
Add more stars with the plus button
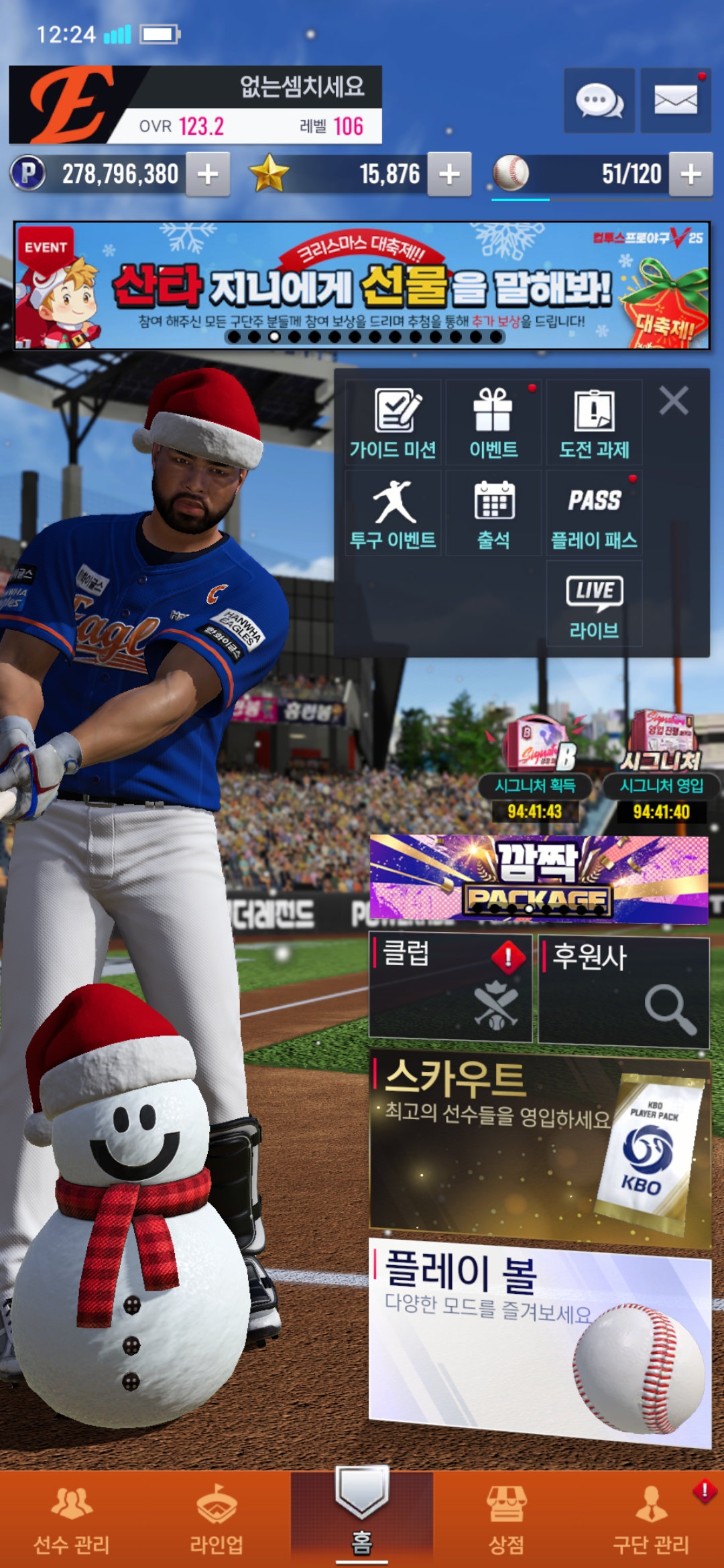pyautogui.click(x=449, y=174)
